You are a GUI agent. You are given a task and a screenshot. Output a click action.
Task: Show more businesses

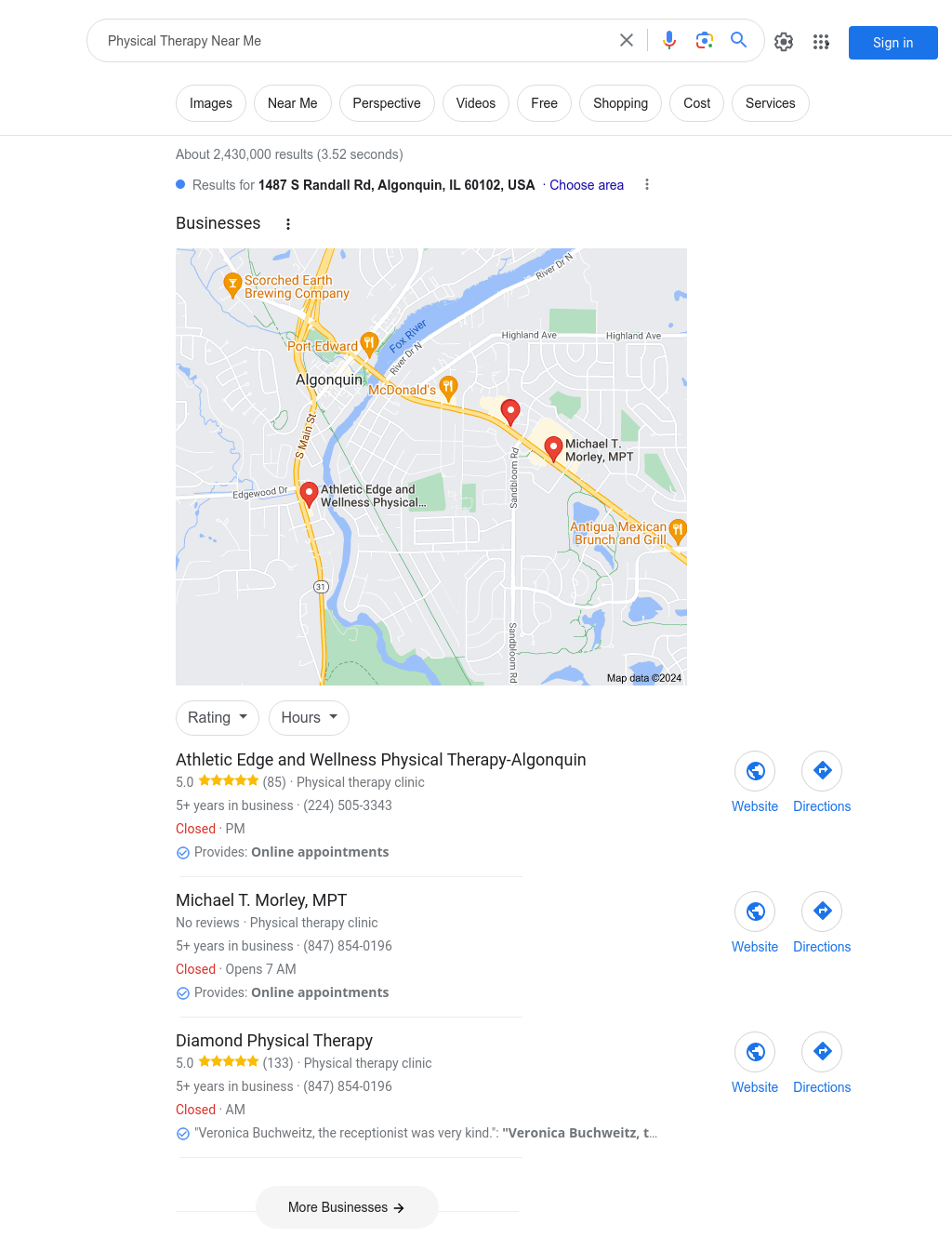[347, 1207]
